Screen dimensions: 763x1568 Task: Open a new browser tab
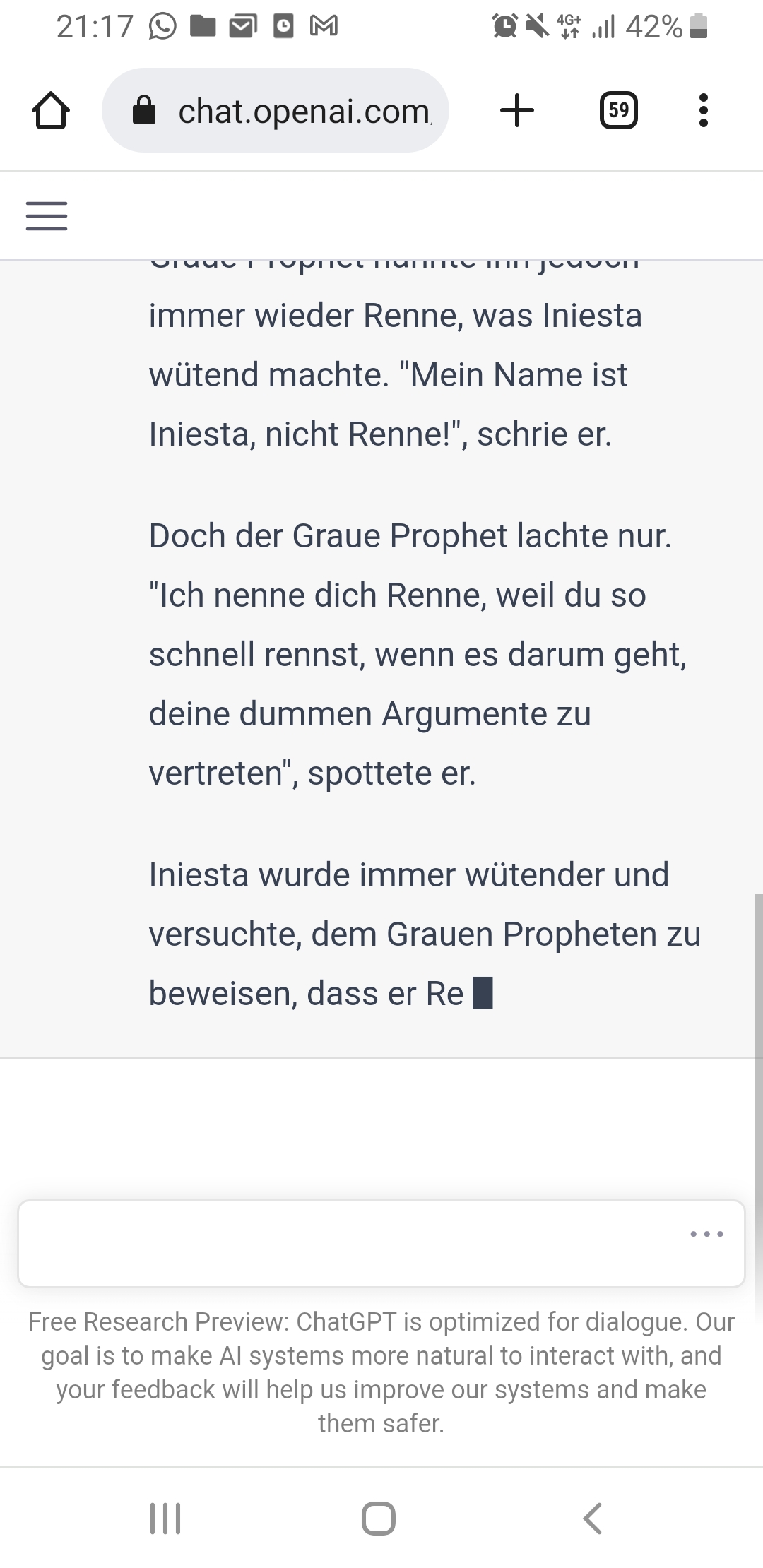pyautogui.click(x=517, y=110)
